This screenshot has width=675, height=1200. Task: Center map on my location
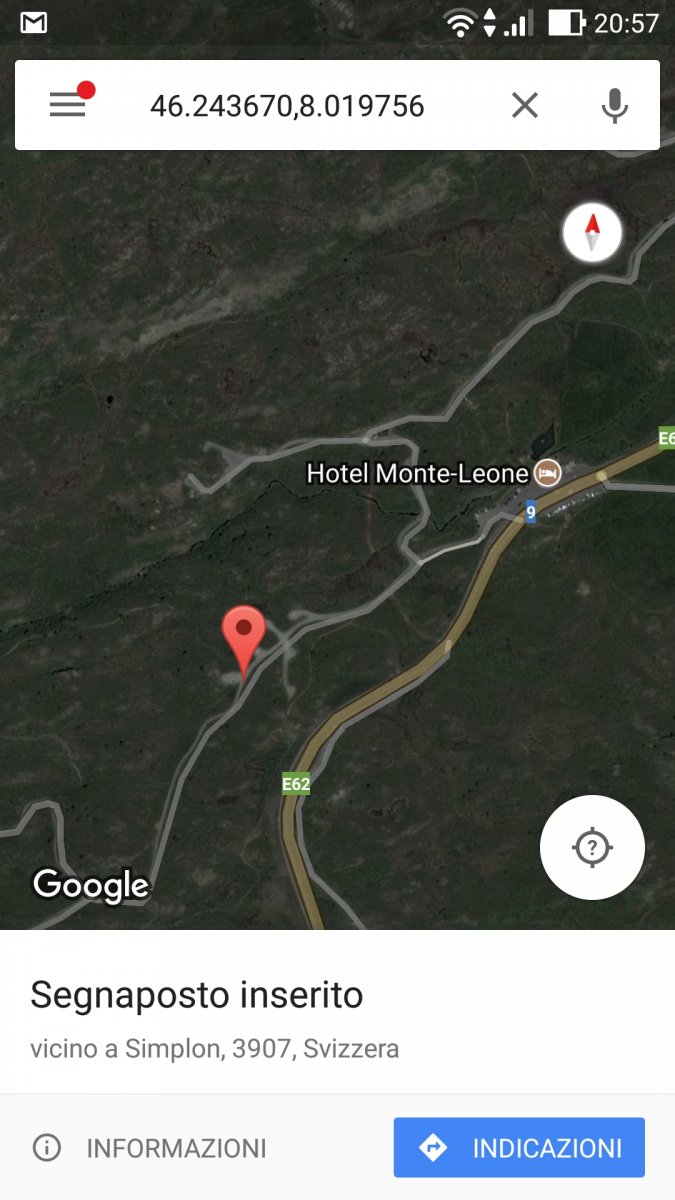pos(592,848)
